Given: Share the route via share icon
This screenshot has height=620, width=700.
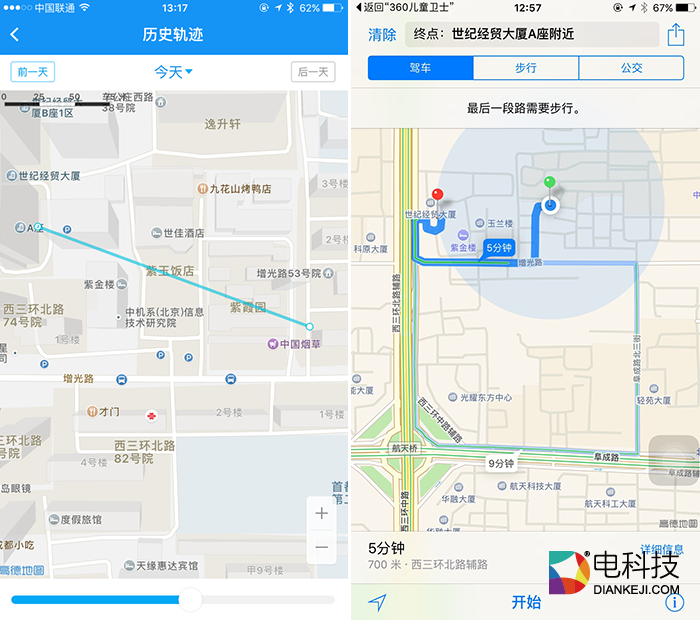Looking at the screenshot, I should click(x=675, y=35).
